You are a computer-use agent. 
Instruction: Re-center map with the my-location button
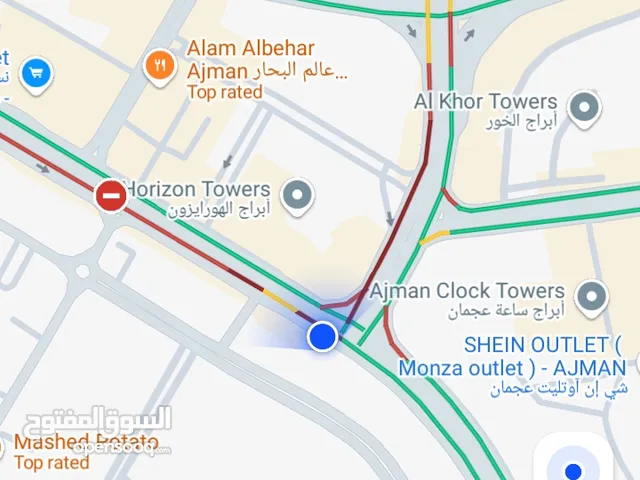pyautogui.click(x=572, y=467)
